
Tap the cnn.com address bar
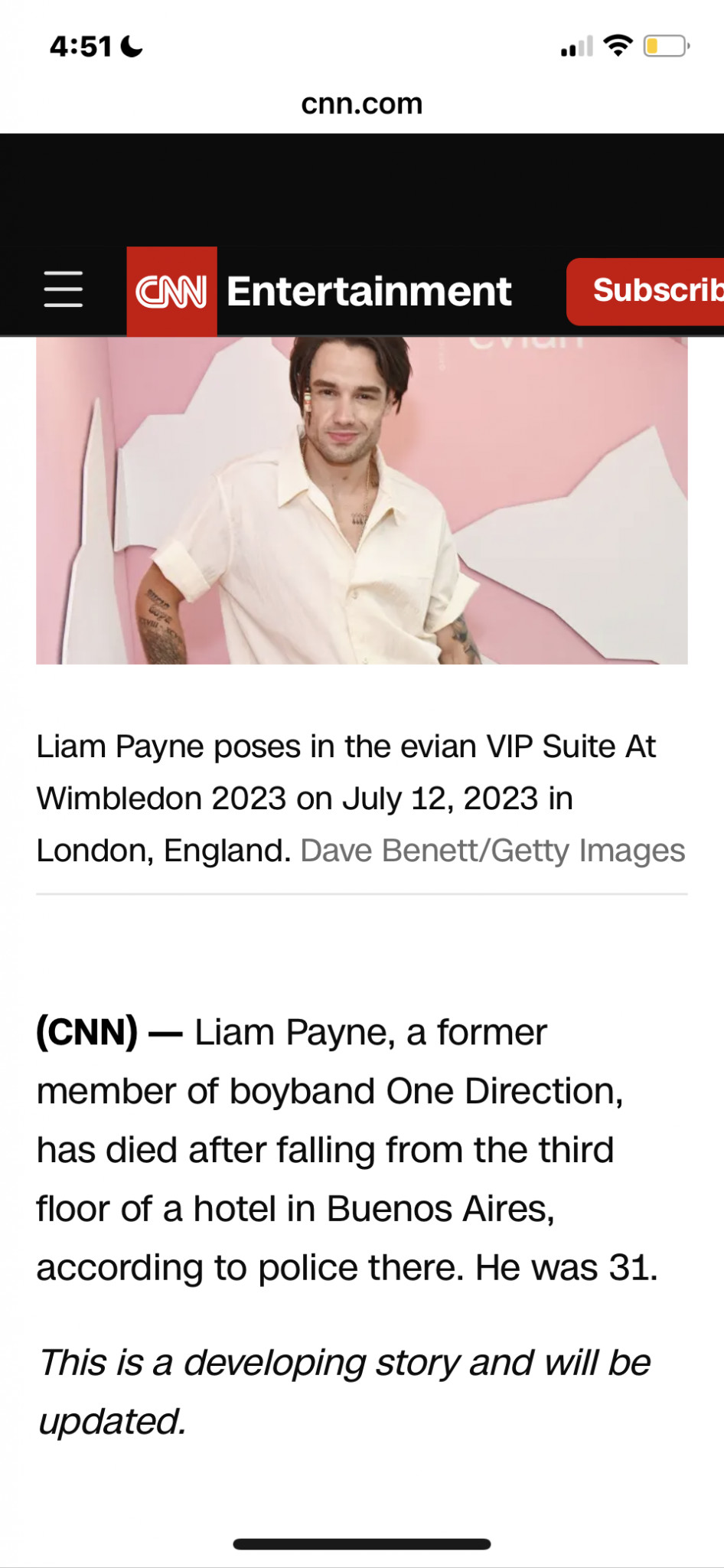362,104
